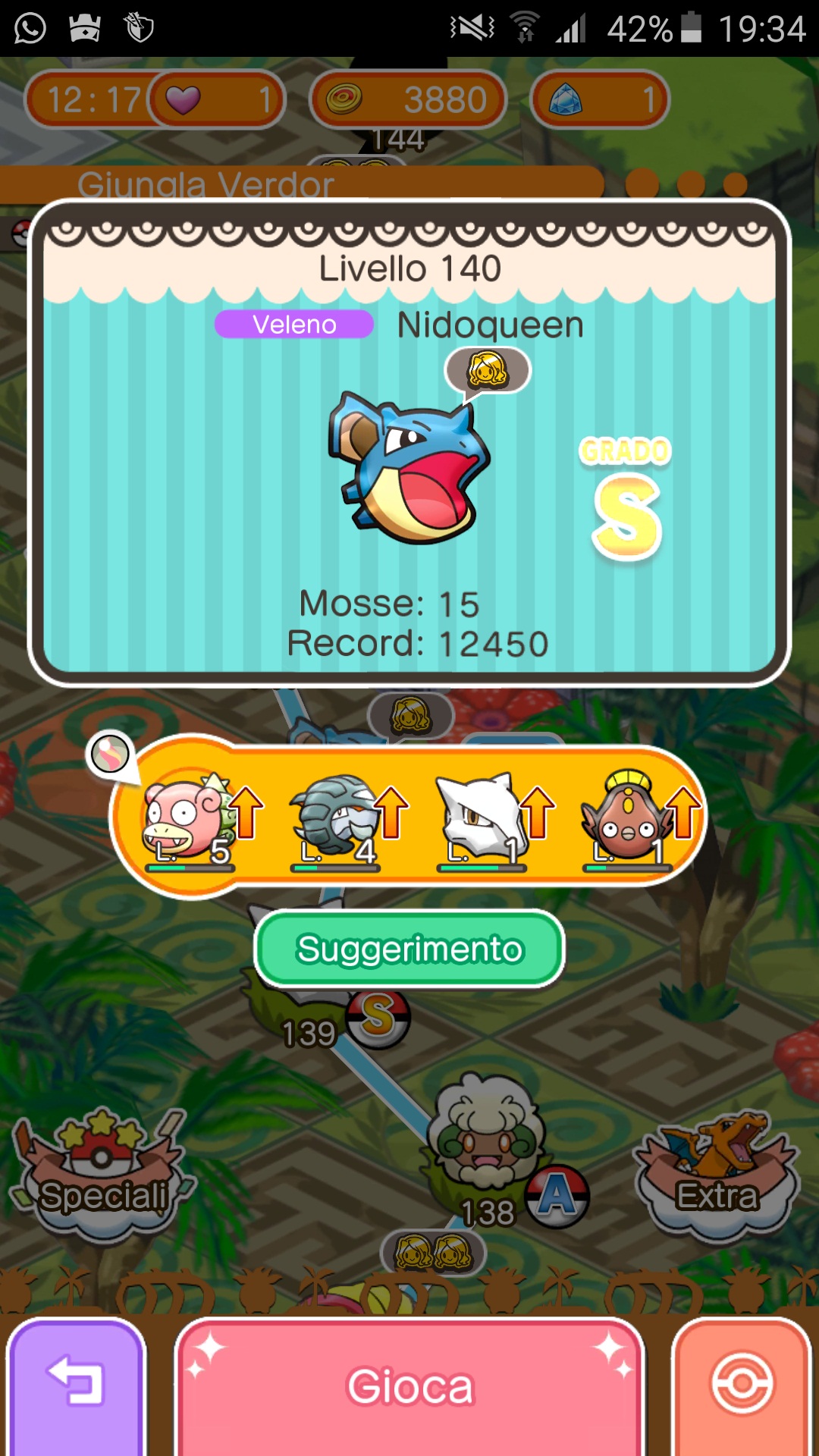819x1456 pixels.
Task: Tap the Suggerimento button
Action: coord(409,949)
